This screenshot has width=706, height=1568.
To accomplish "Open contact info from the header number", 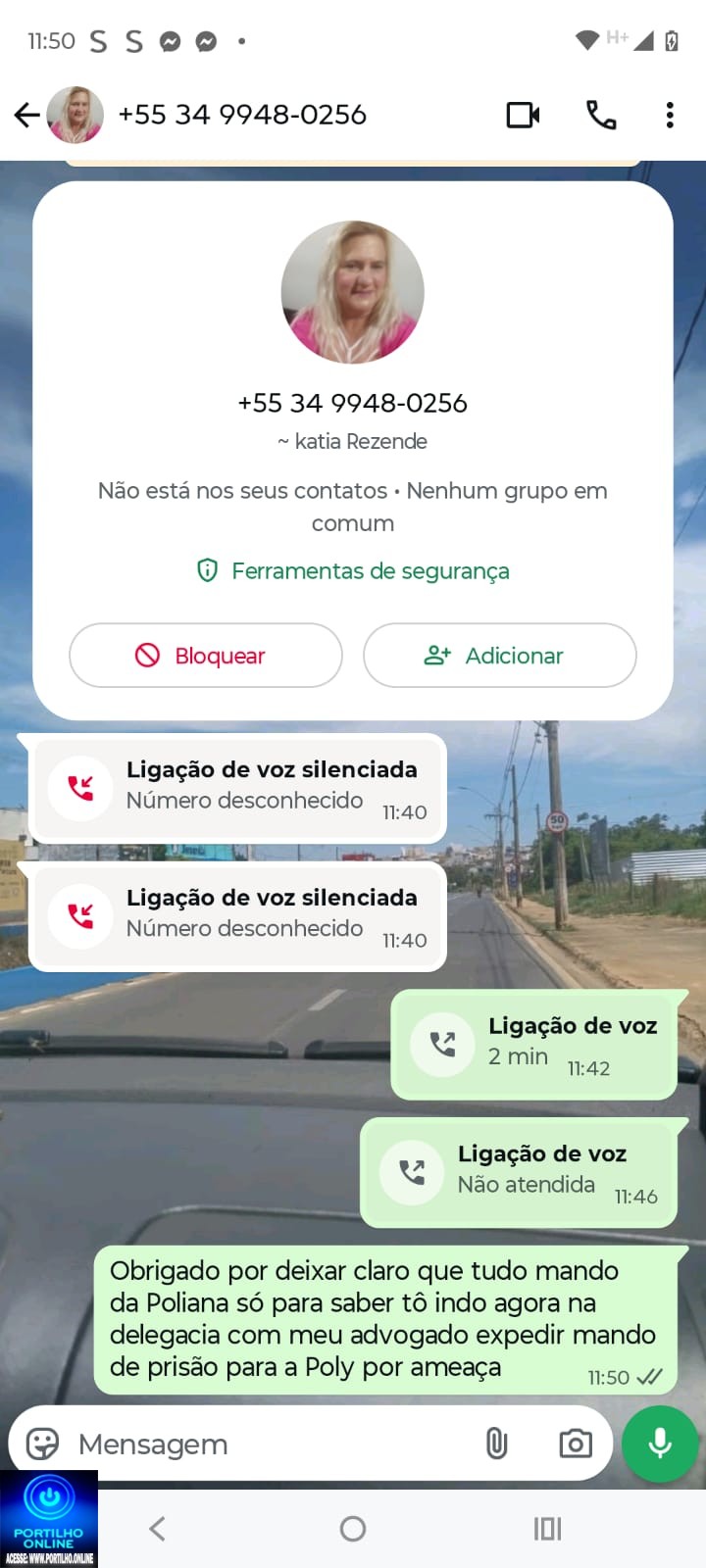I will [242, 116].
